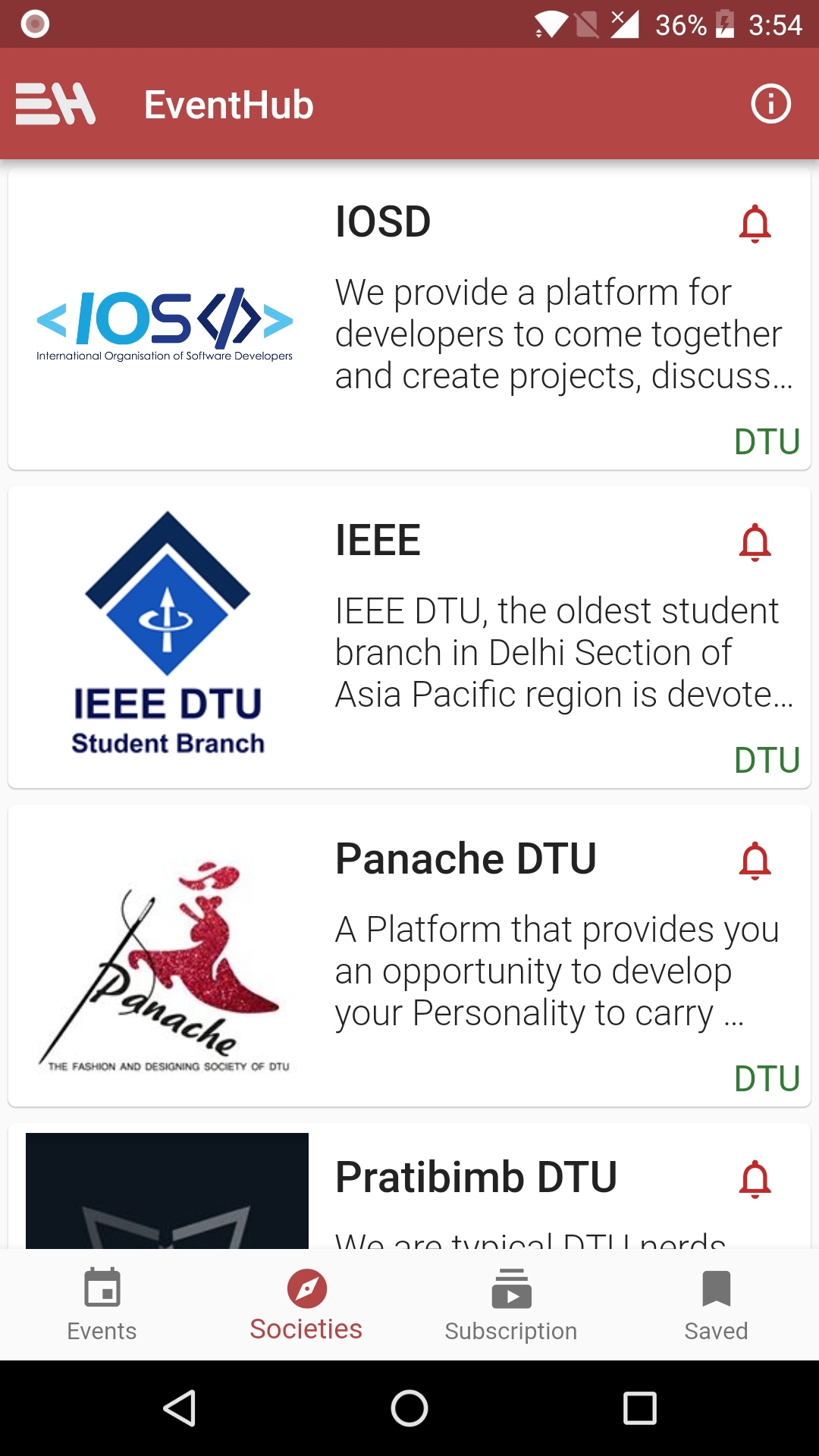Select the Societies tab
This screenshot has width=819, height=1456.
pos(306,1306)
